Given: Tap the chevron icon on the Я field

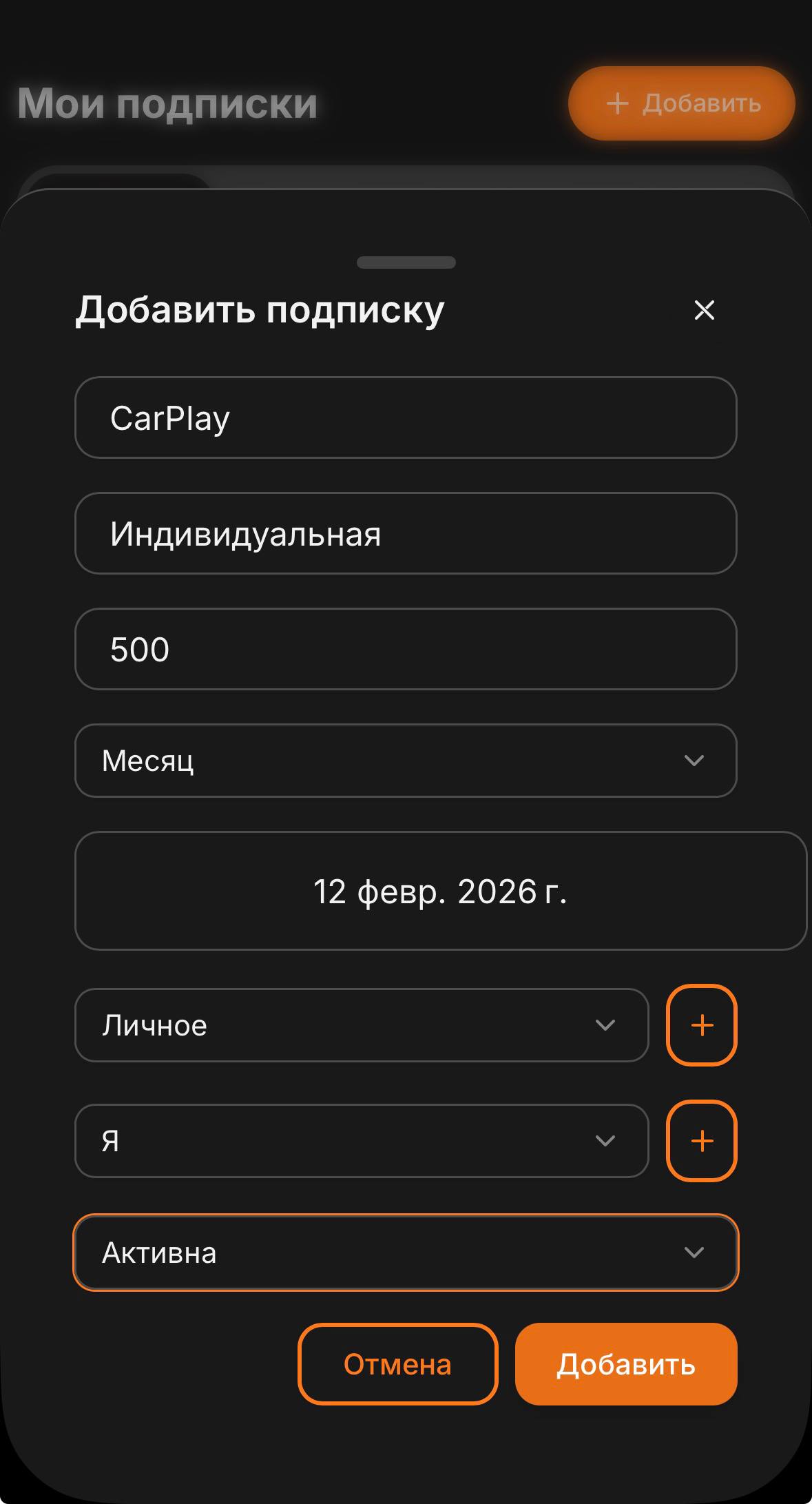Looking at the screenshot, I should pyautogui.click(x=606, y=1140).
